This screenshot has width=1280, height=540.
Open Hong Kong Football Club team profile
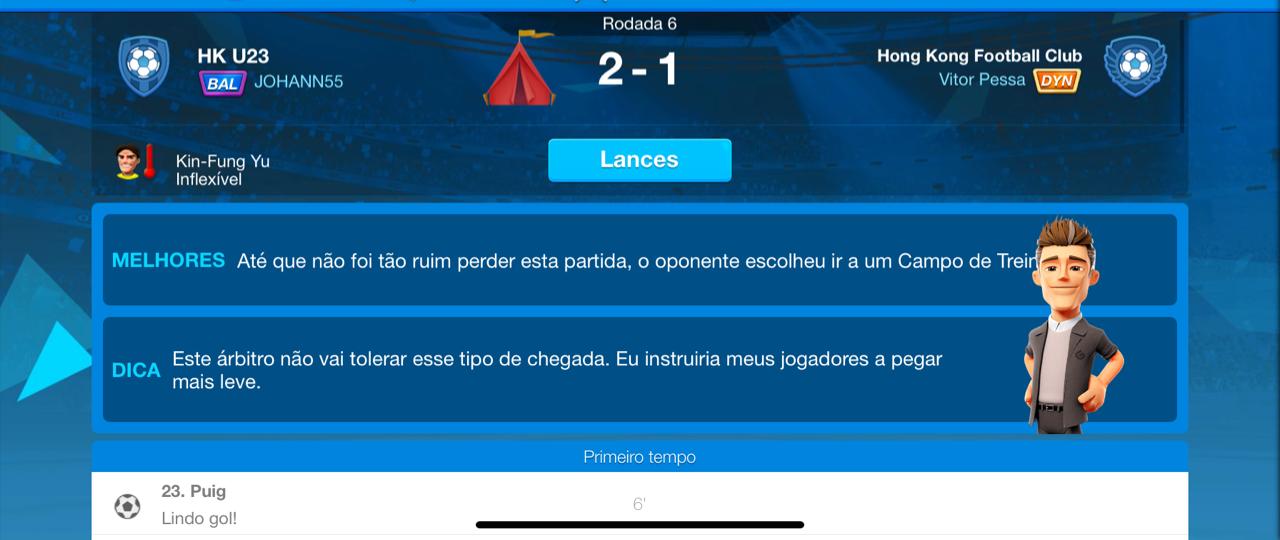tap(1134, 65)
